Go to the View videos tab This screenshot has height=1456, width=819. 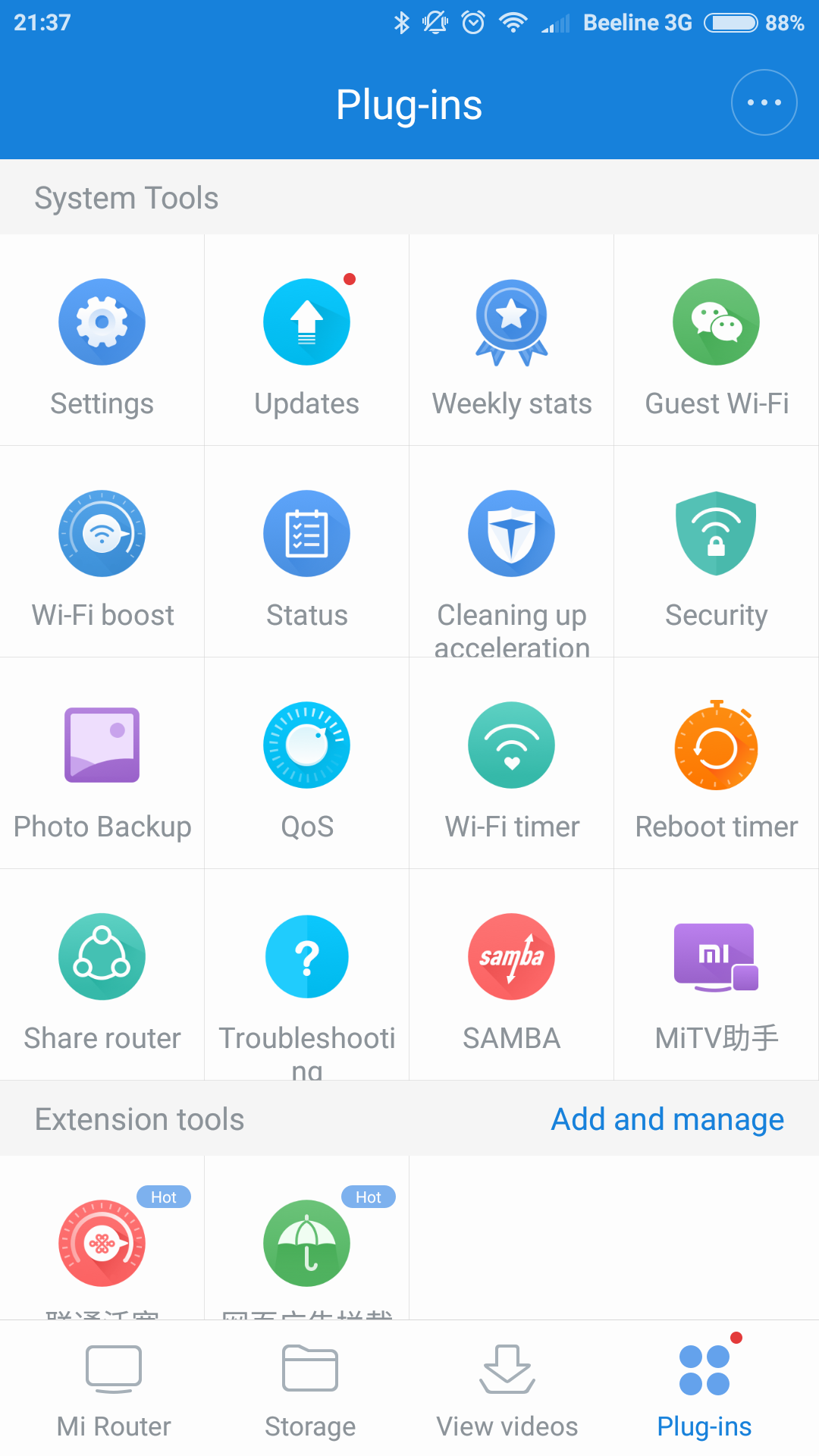click(x=507, y=1392)
